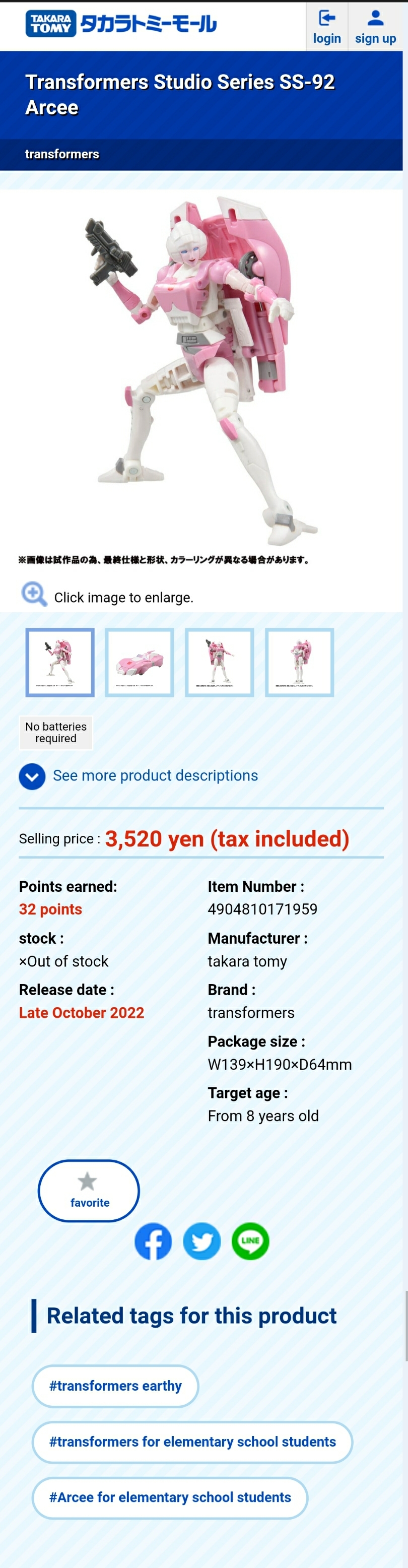Share this product via LINE
Image resolution: width=408 pixels, height=1568 pixels.
point(250,1240)
